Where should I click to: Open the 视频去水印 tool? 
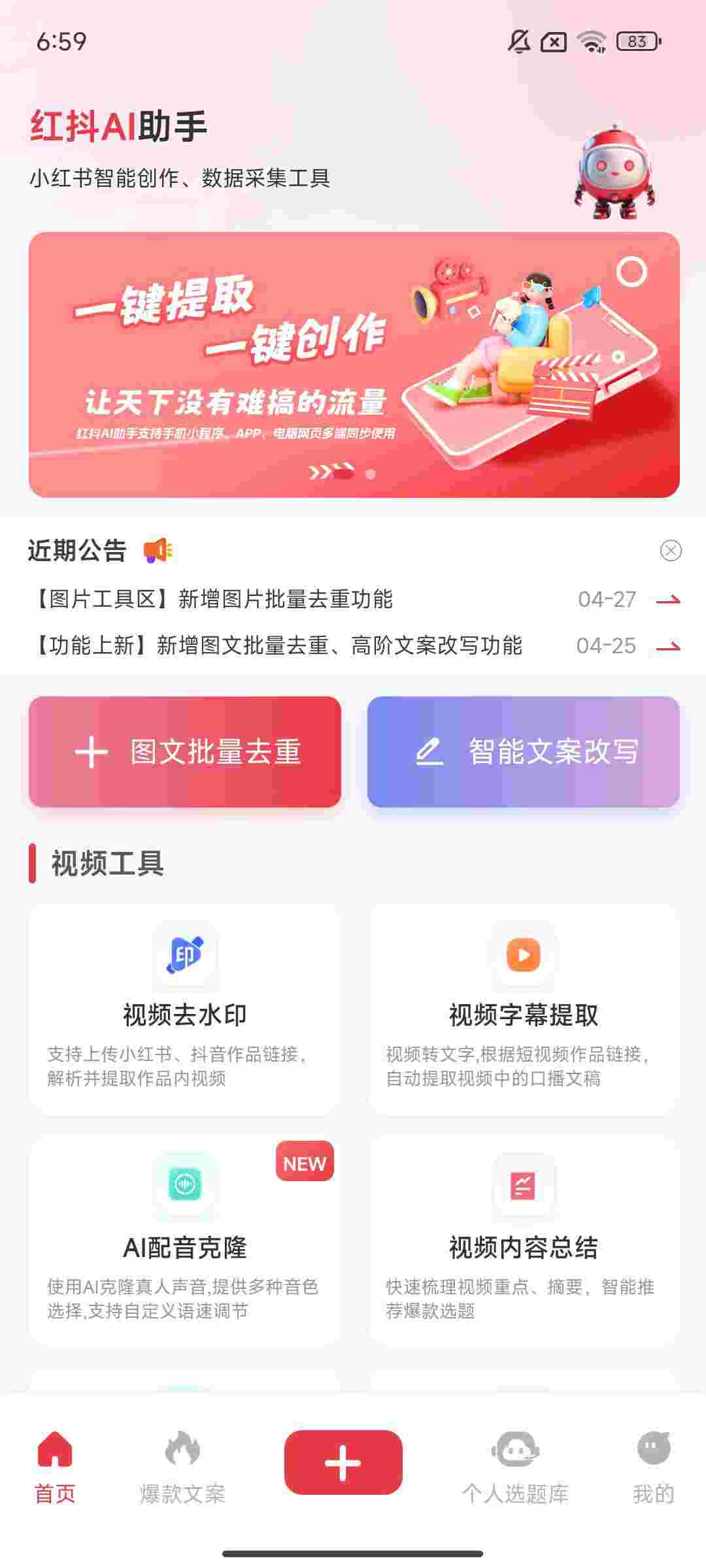(185, 1010)
